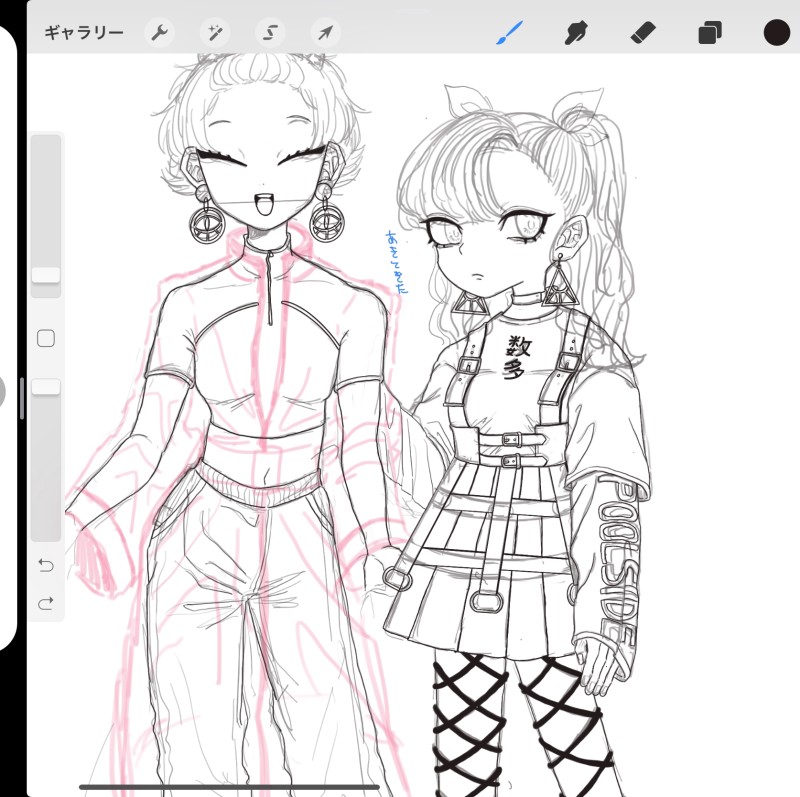The height and width of the screenshot is (797, 800).
Task: Tap the brush size slider
Action: pos(46,275)
